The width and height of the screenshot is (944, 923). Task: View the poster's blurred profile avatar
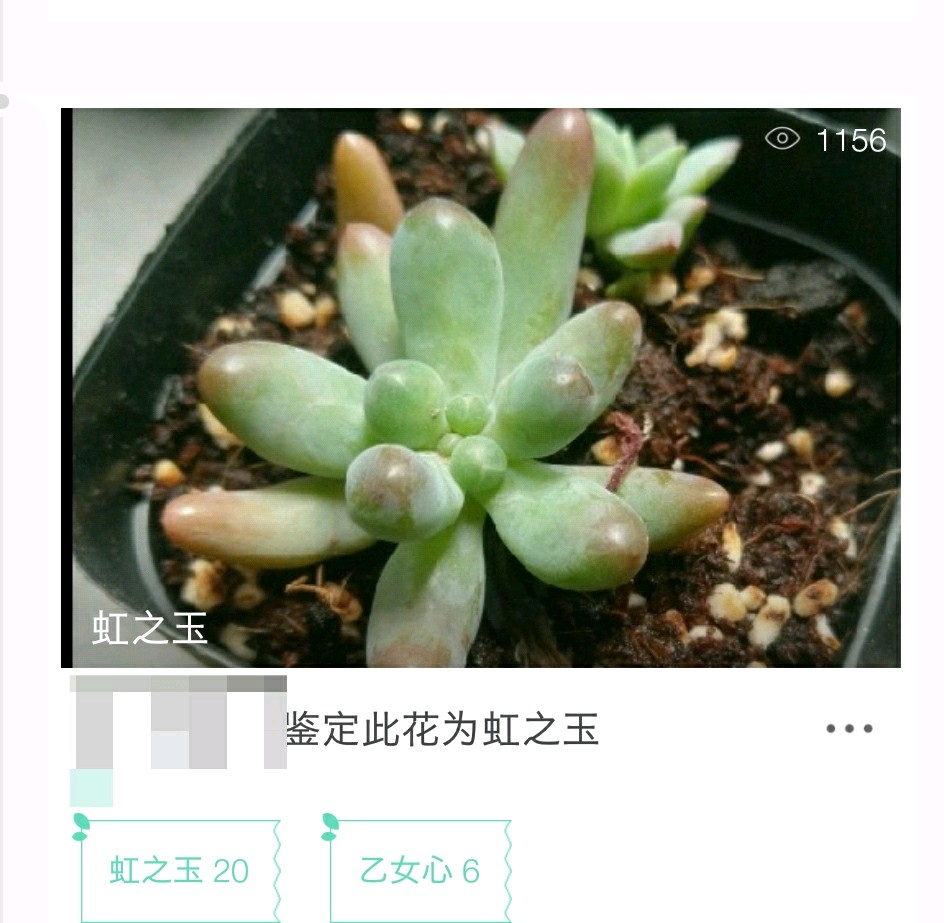[x=177, y=724]
